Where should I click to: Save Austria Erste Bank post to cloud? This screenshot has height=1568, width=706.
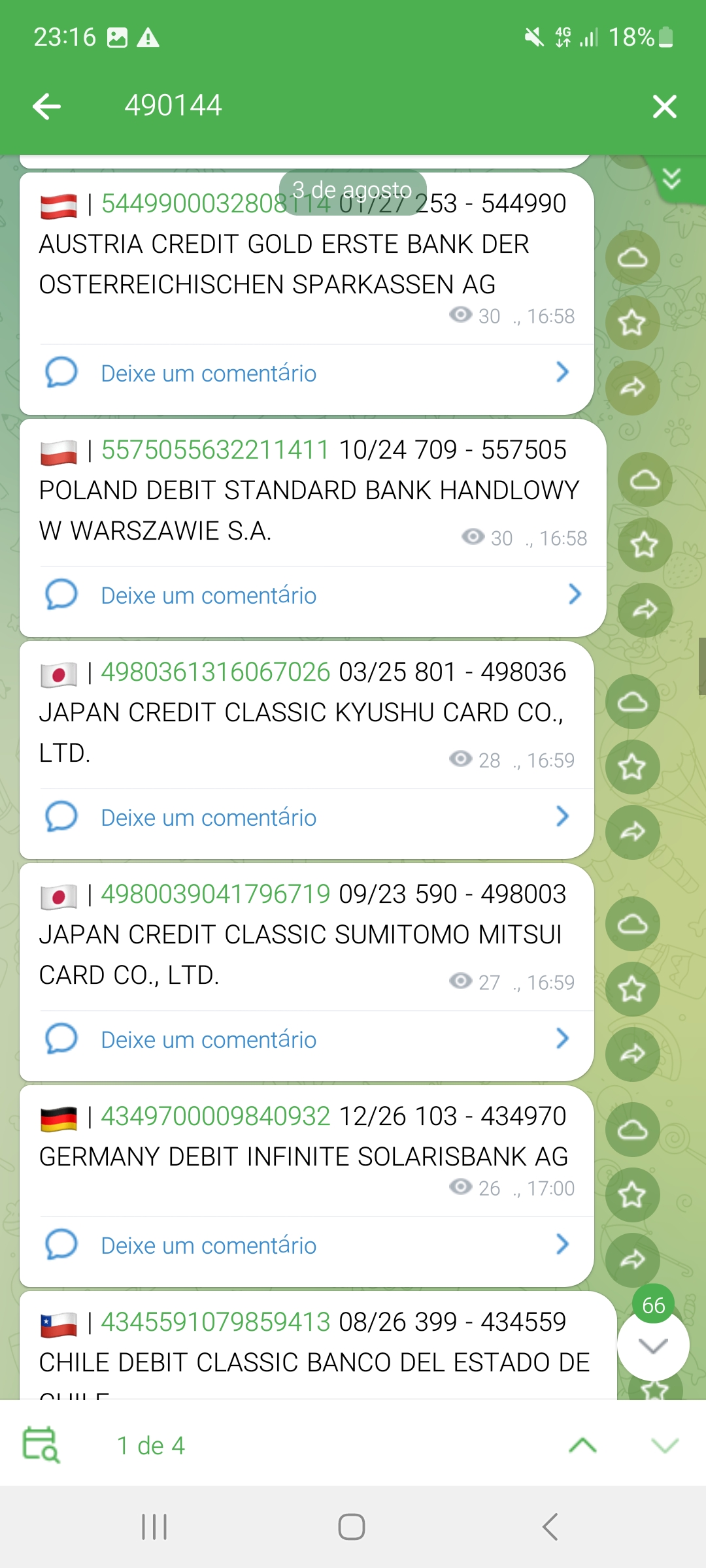pos(632,258)
